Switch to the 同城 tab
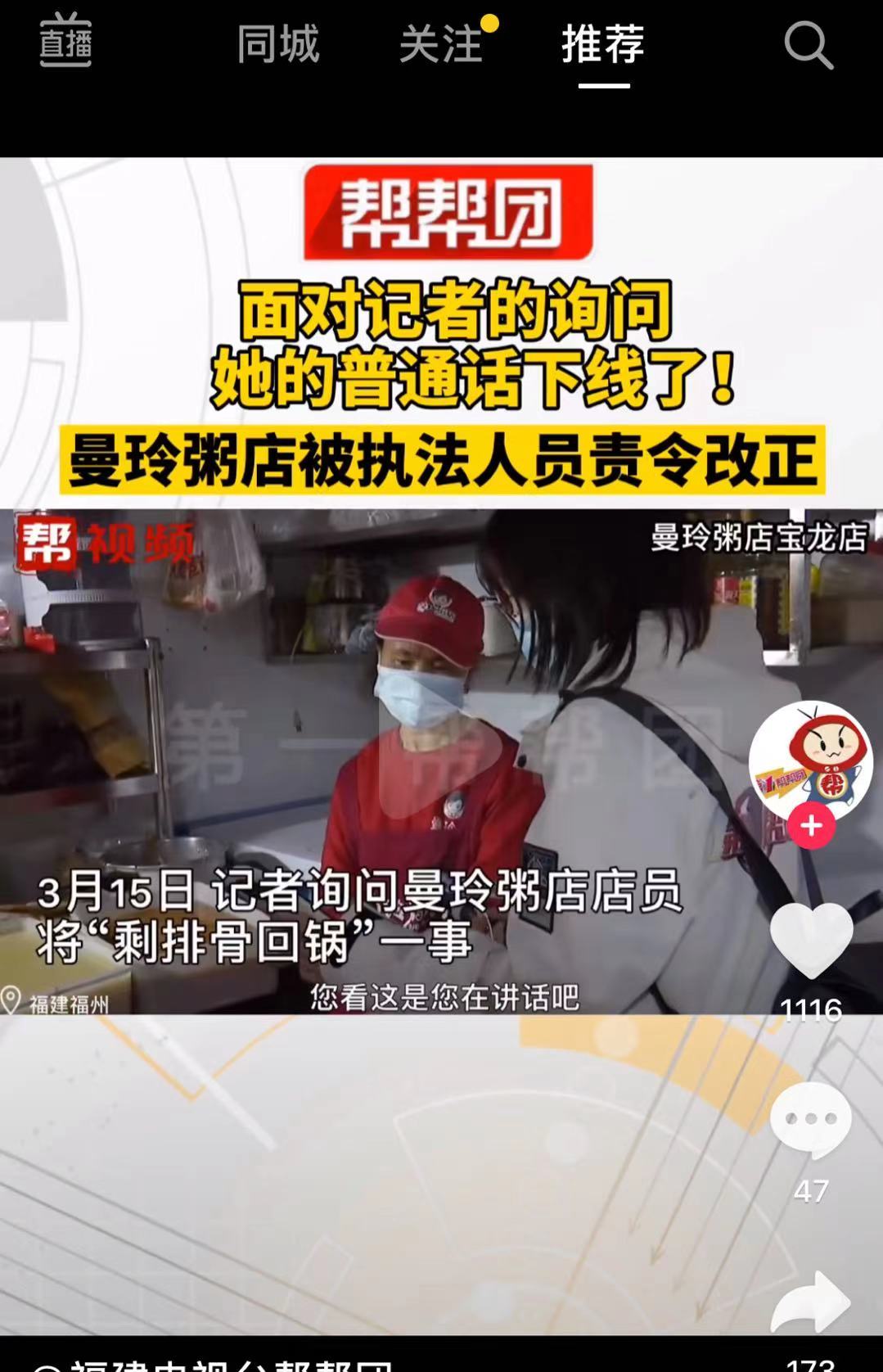 (x=277, y=44)
